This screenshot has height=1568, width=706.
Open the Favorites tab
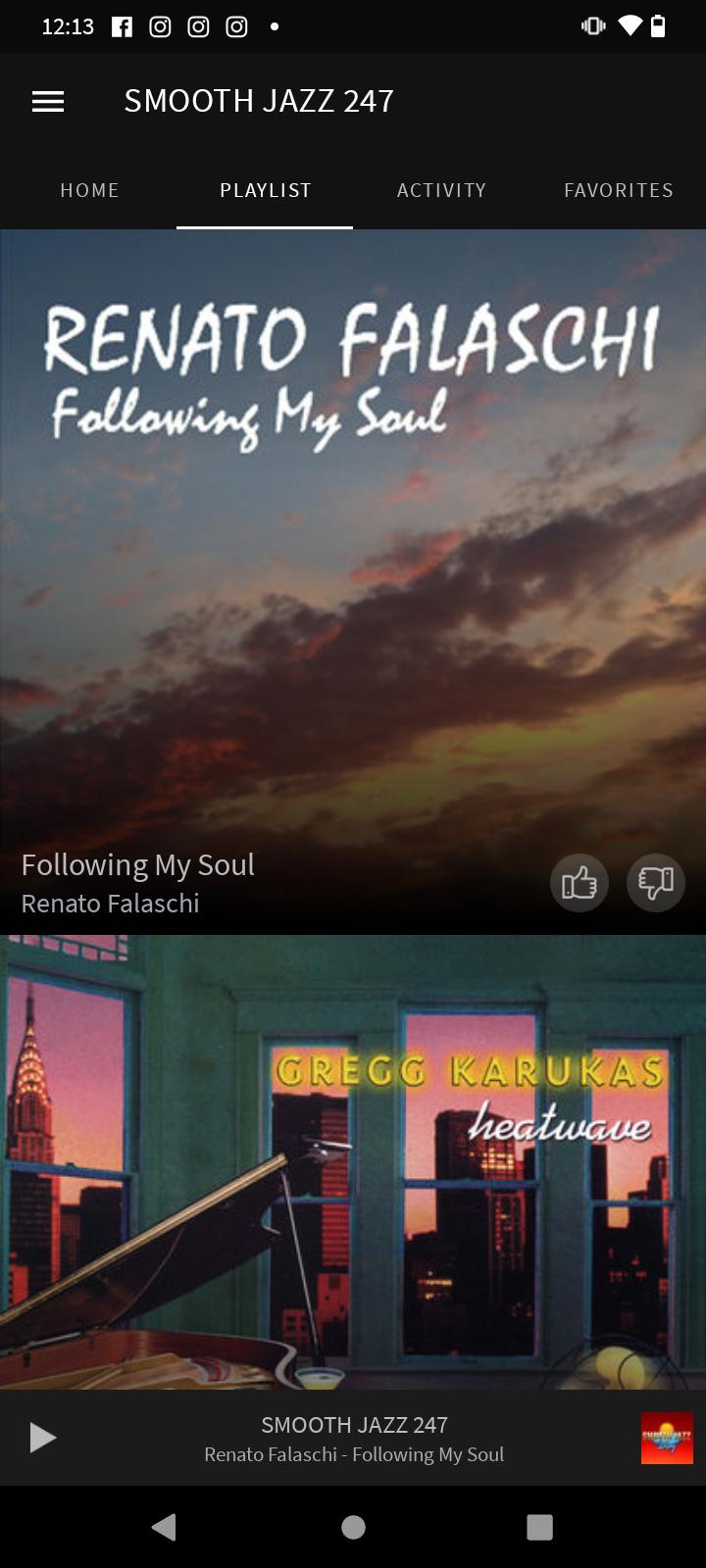tap(618, 190)
